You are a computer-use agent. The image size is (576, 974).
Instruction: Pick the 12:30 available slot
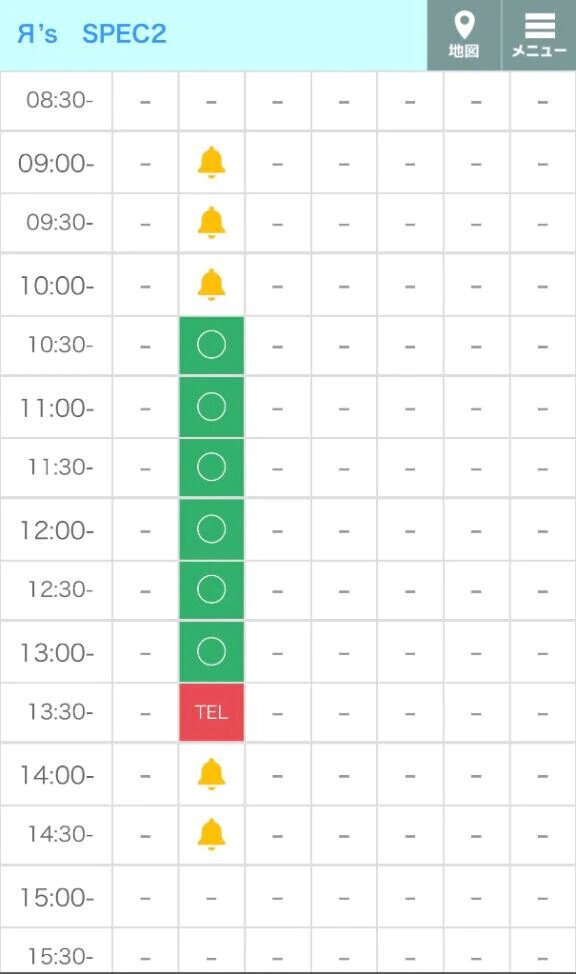pos(211,590)
